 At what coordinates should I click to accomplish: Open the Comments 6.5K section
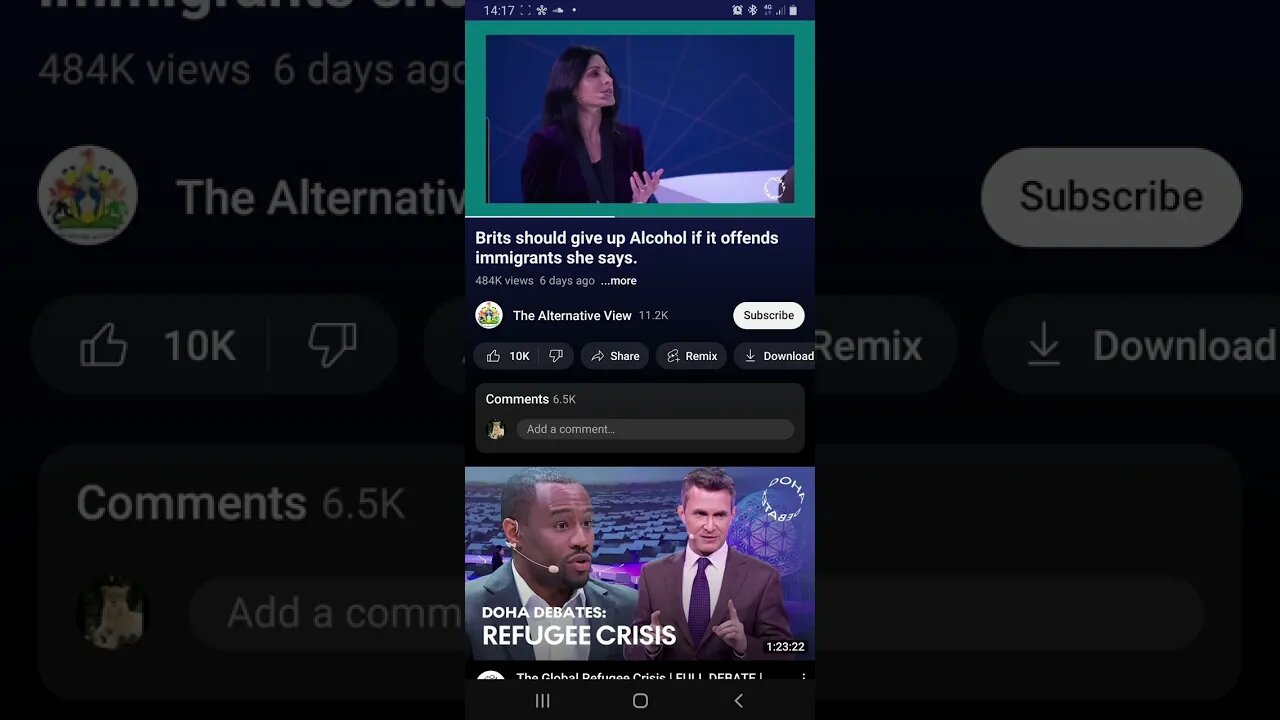point(530,399)
